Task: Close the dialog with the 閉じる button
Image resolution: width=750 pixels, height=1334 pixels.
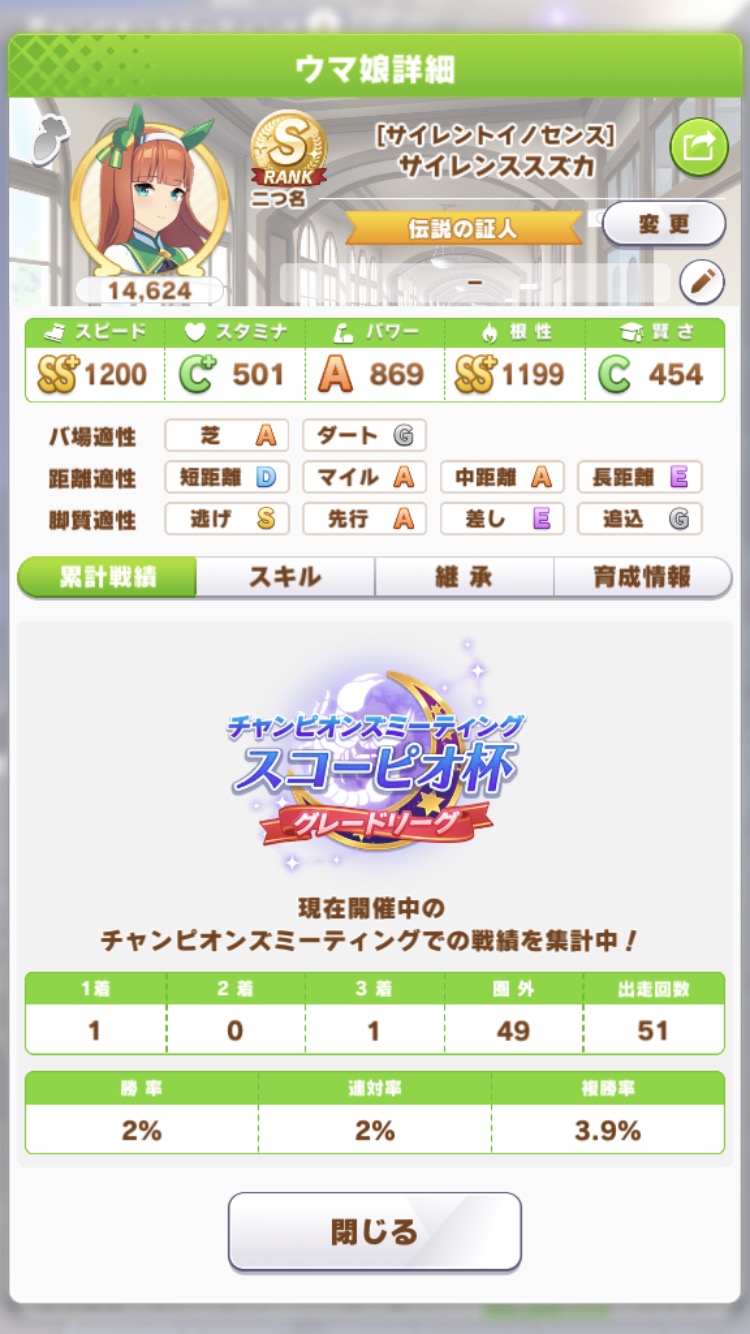Action: (x=374, y=1231)
